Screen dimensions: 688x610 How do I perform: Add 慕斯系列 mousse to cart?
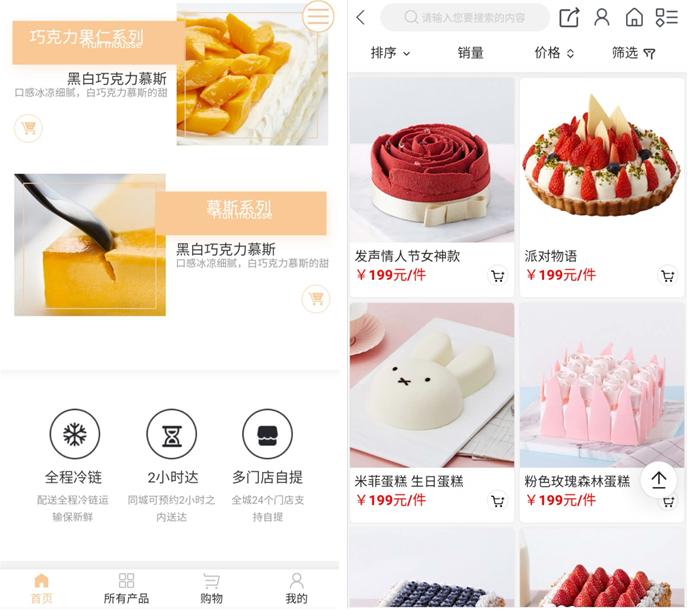(x=316, y=298)
